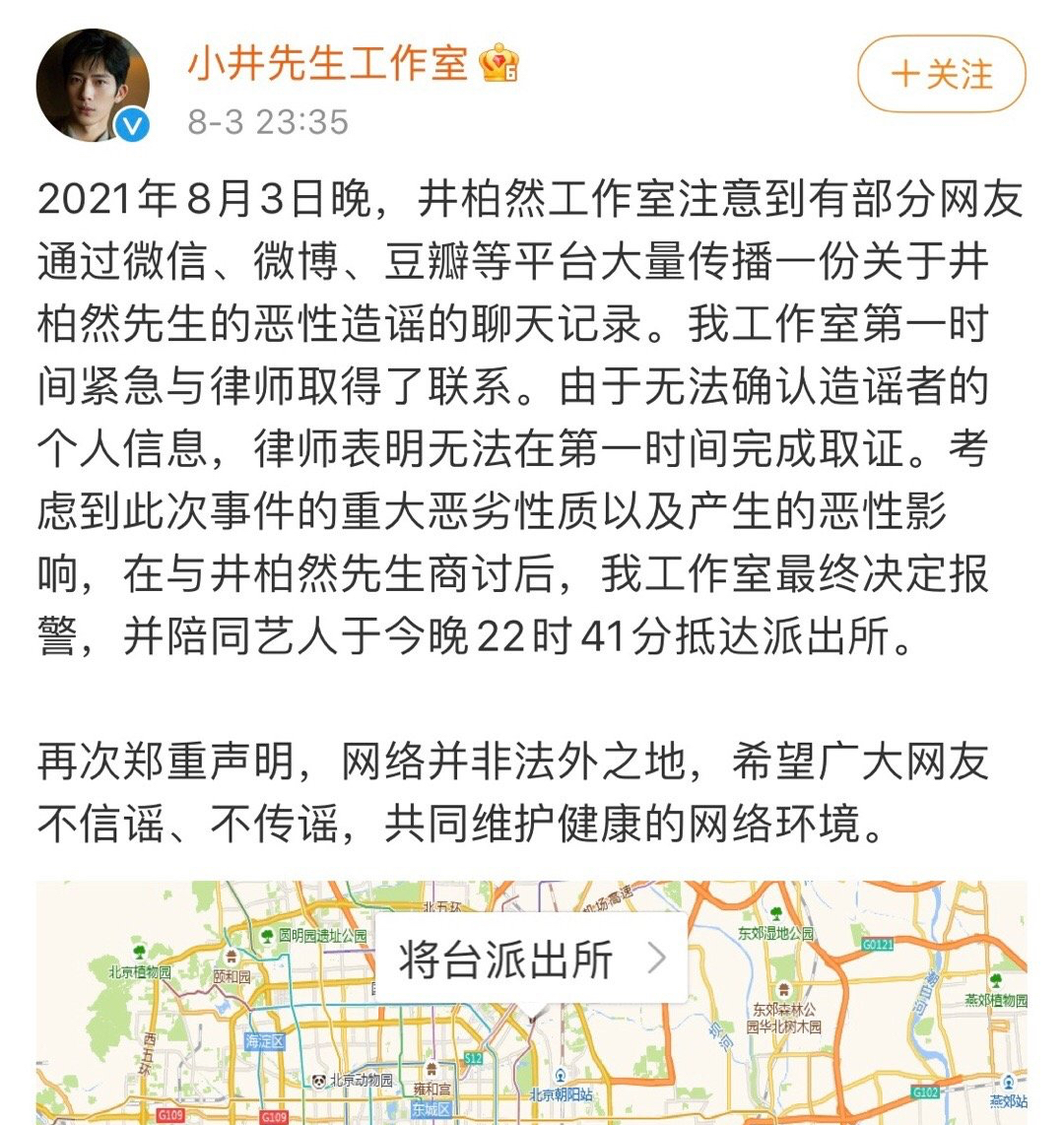Viewport: 1064px width, 1125px height.
Task: Click the metro icon at 雍和宫
Action: (x=432, y=1070)
